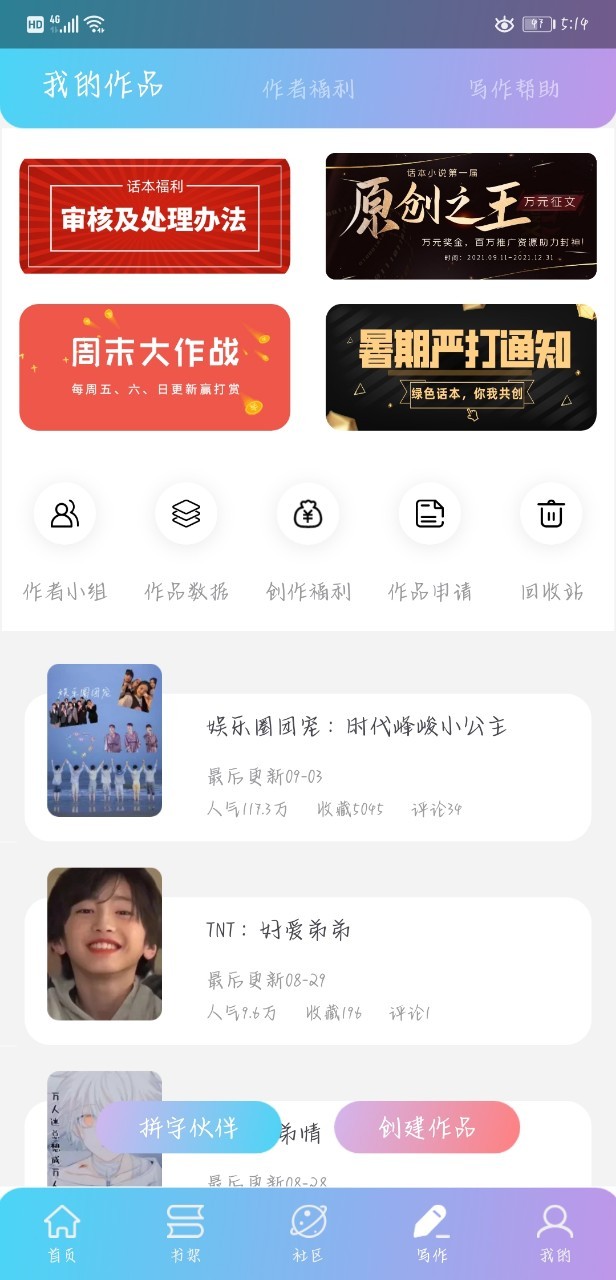This screenshot has width=616, height=1280.
Task: Tap 创建作品 to create a work
Action: (x=427, y=1127)
